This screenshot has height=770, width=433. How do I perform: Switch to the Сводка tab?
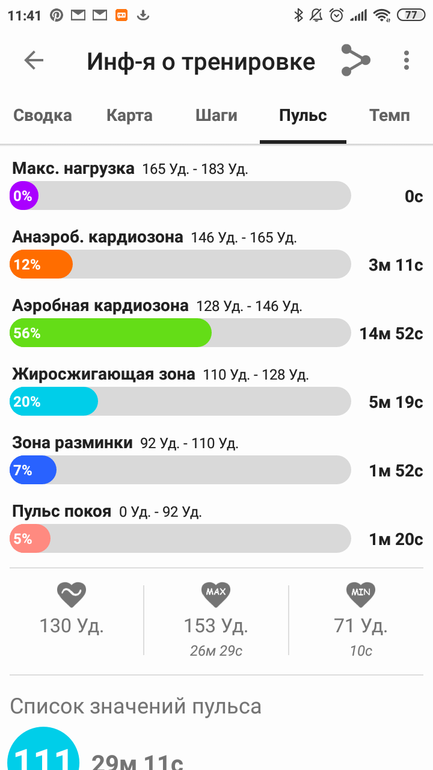(x=42, y=116)
